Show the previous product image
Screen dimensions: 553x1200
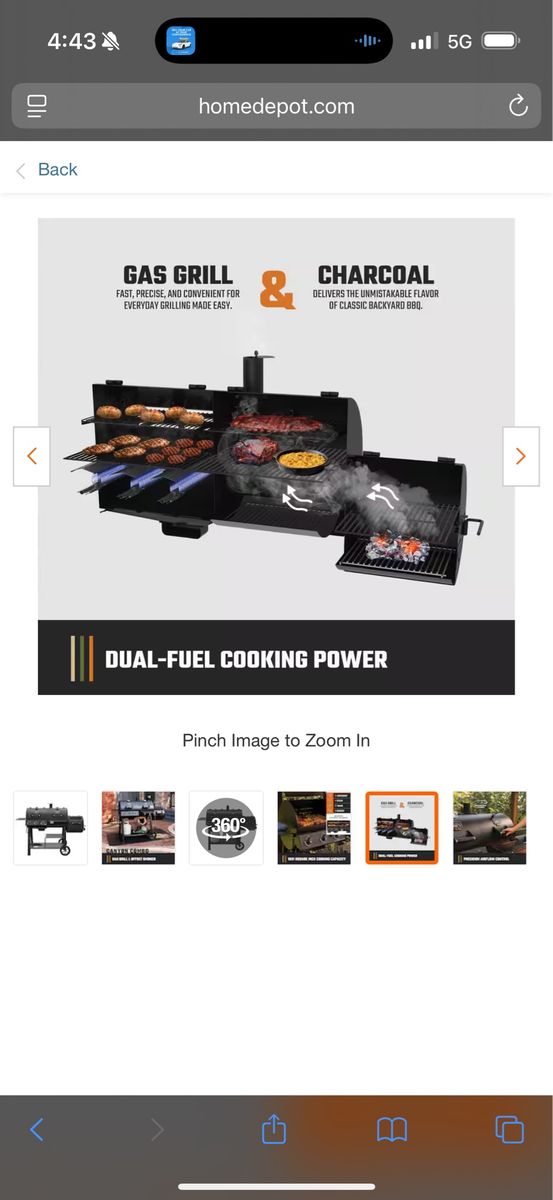31,456
